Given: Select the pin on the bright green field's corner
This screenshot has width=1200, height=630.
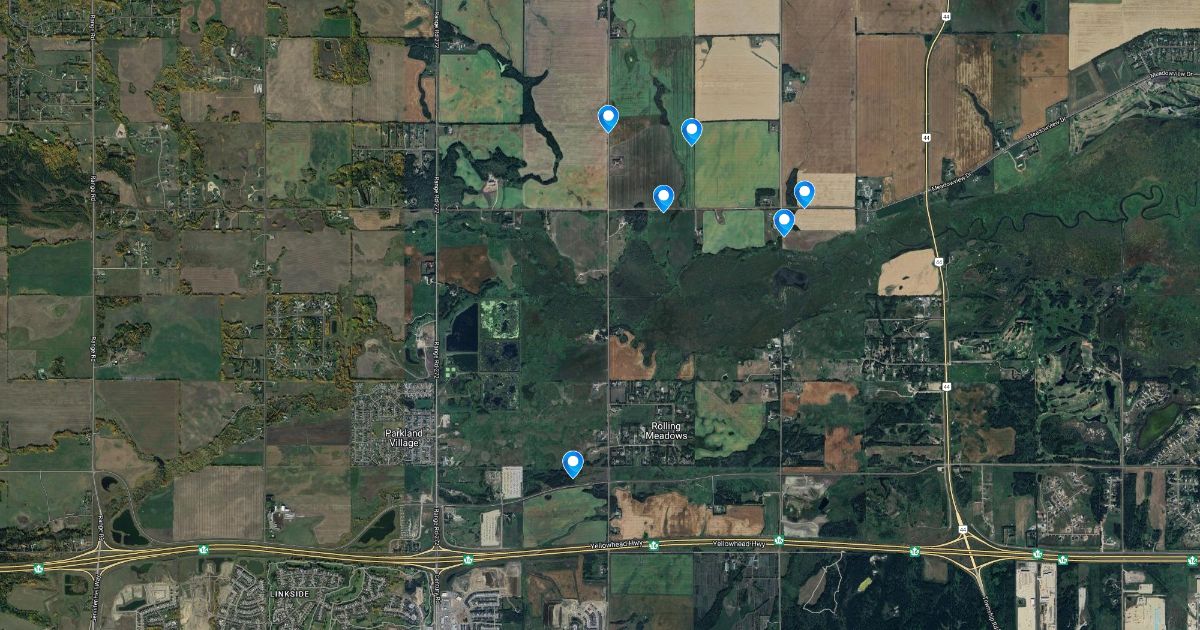Looking at the screenshot, I should tap(691, 131).
